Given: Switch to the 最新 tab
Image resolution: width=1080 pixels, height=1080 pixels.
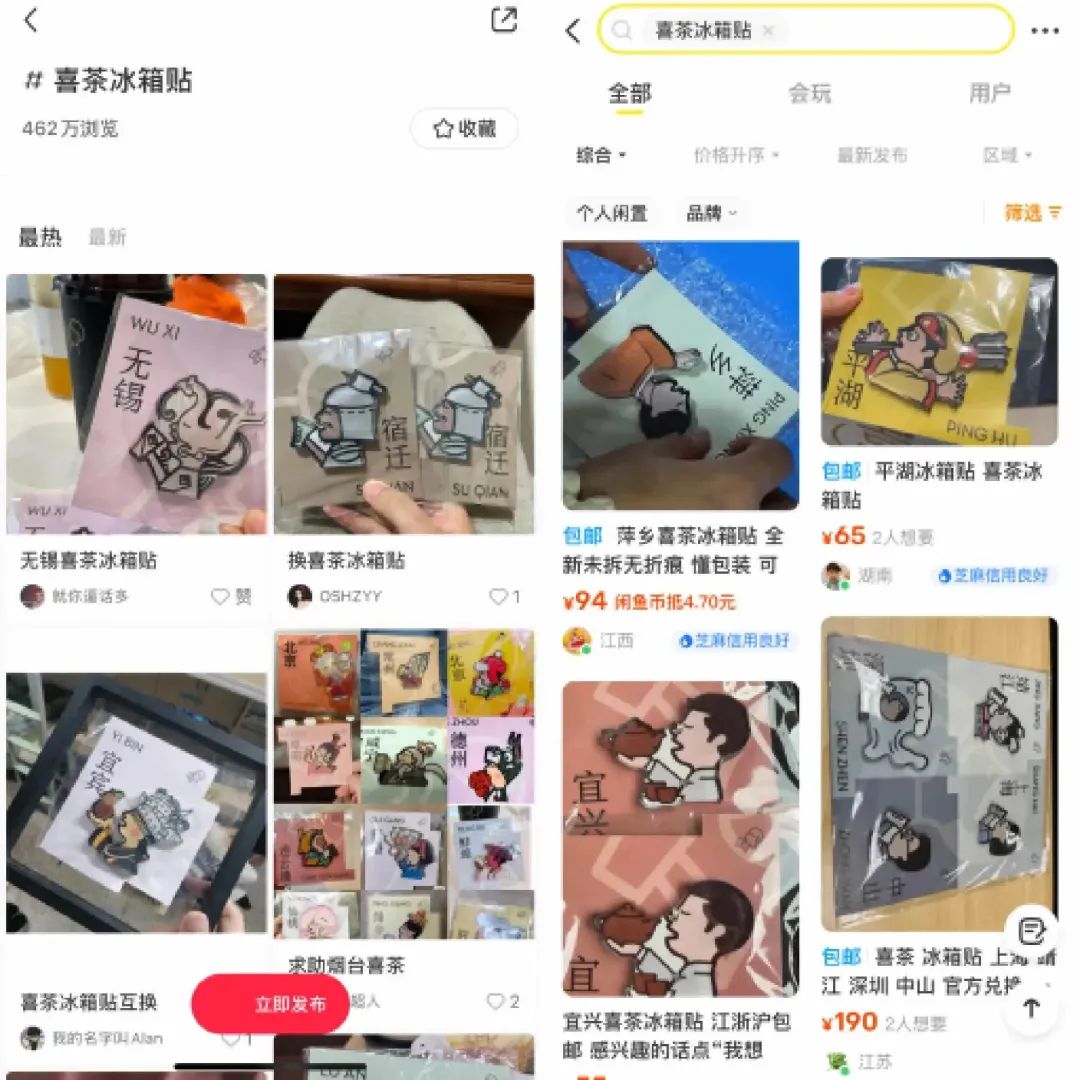Looking at the screenshot, I should click(x=107, y=237).
